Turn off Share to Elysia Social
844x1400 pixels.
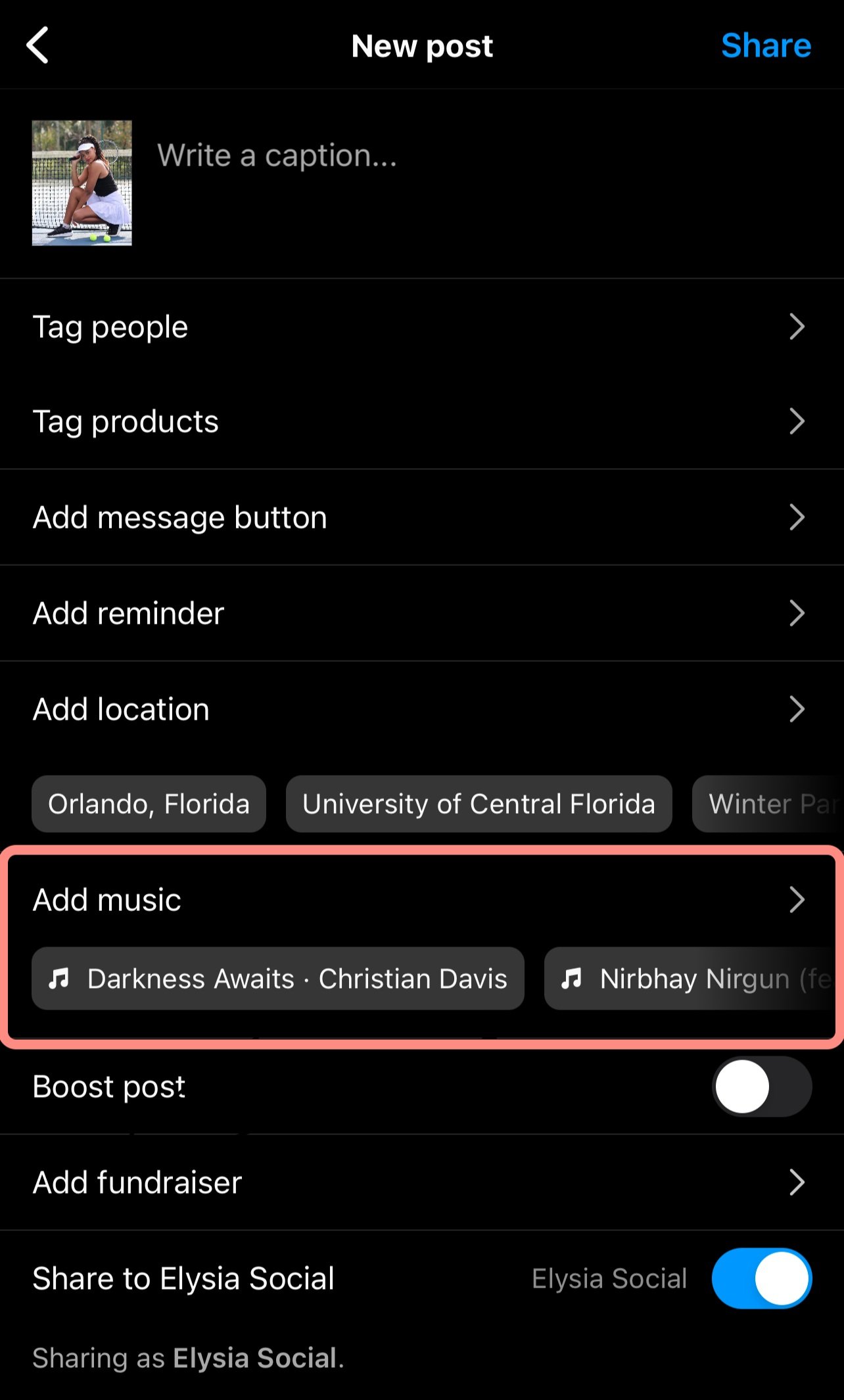(x=762, y=1278)
